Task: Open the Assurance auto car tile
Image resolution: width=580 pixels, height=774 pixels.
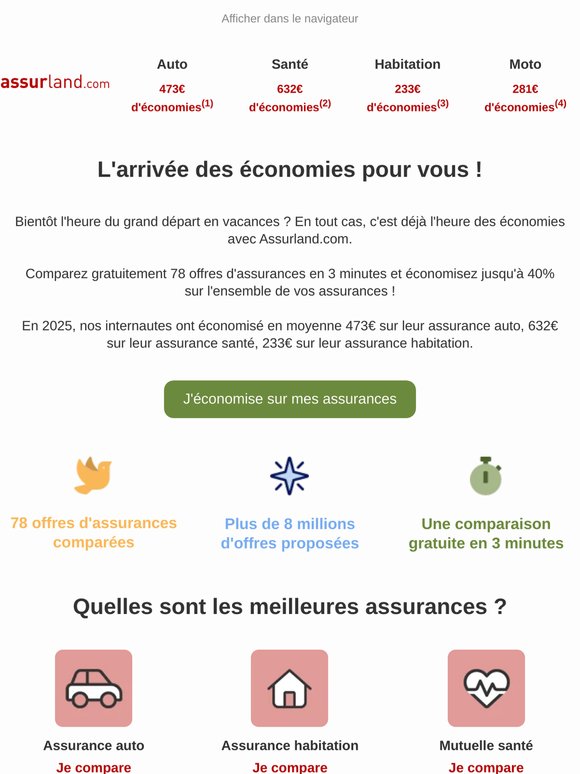Action: 94,688
